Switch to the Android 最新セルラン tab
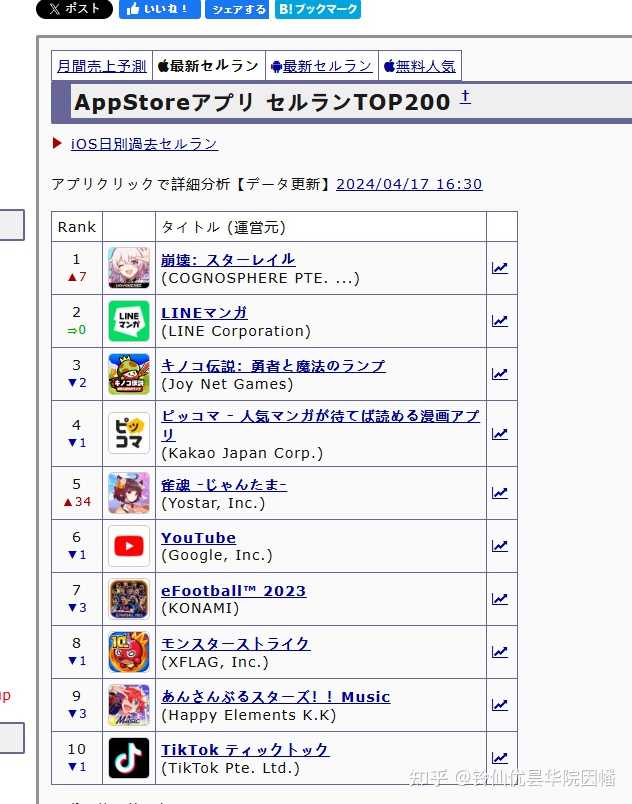The height and width of the screenshot is (804, 632). 321,66
